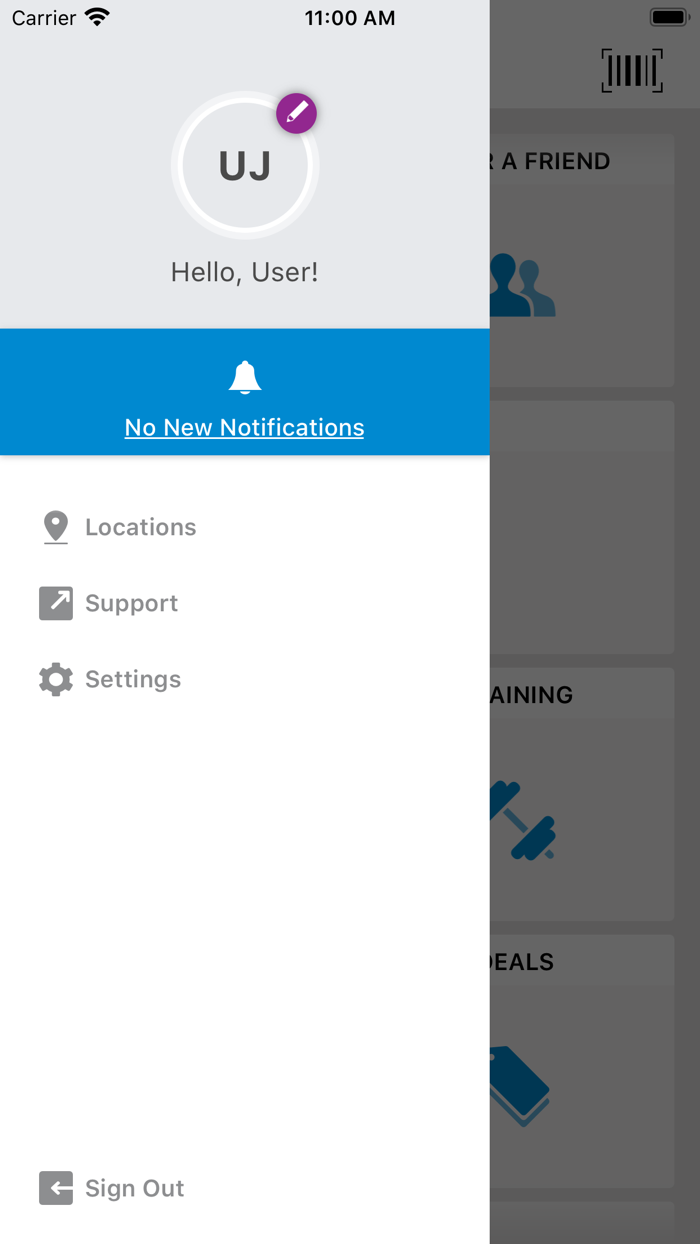The height and width of the screenshot is (1244, 700).
Task: Open the Locations menu item
Action: pyautogui.click(x=140, y=527)
